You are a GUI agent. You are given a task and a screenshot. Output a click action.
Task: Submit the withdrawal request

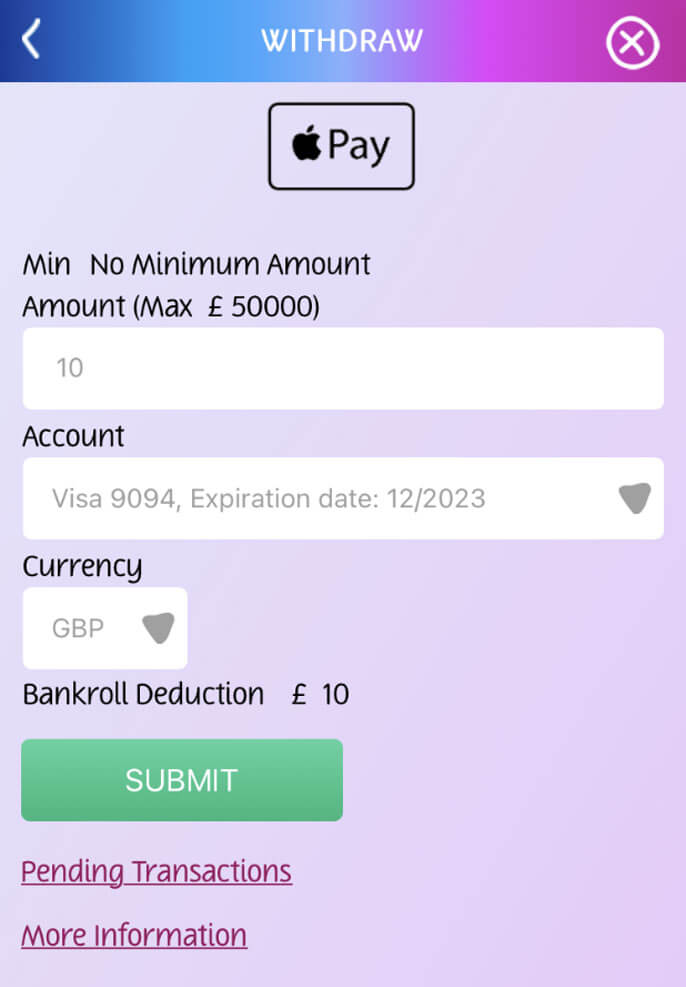coord(182,780)
